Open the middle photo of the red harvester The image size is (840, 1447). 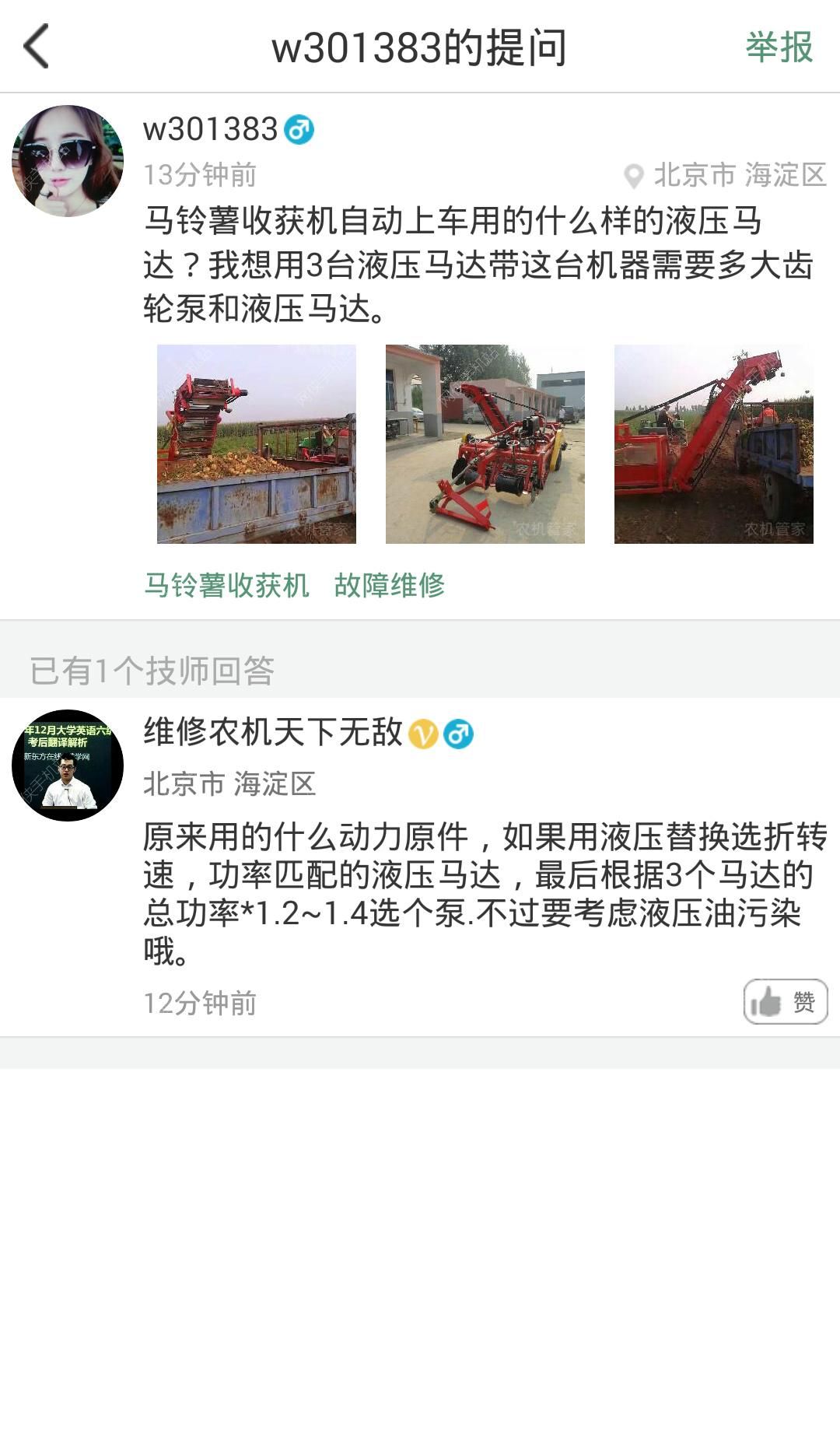coord(485,444)
